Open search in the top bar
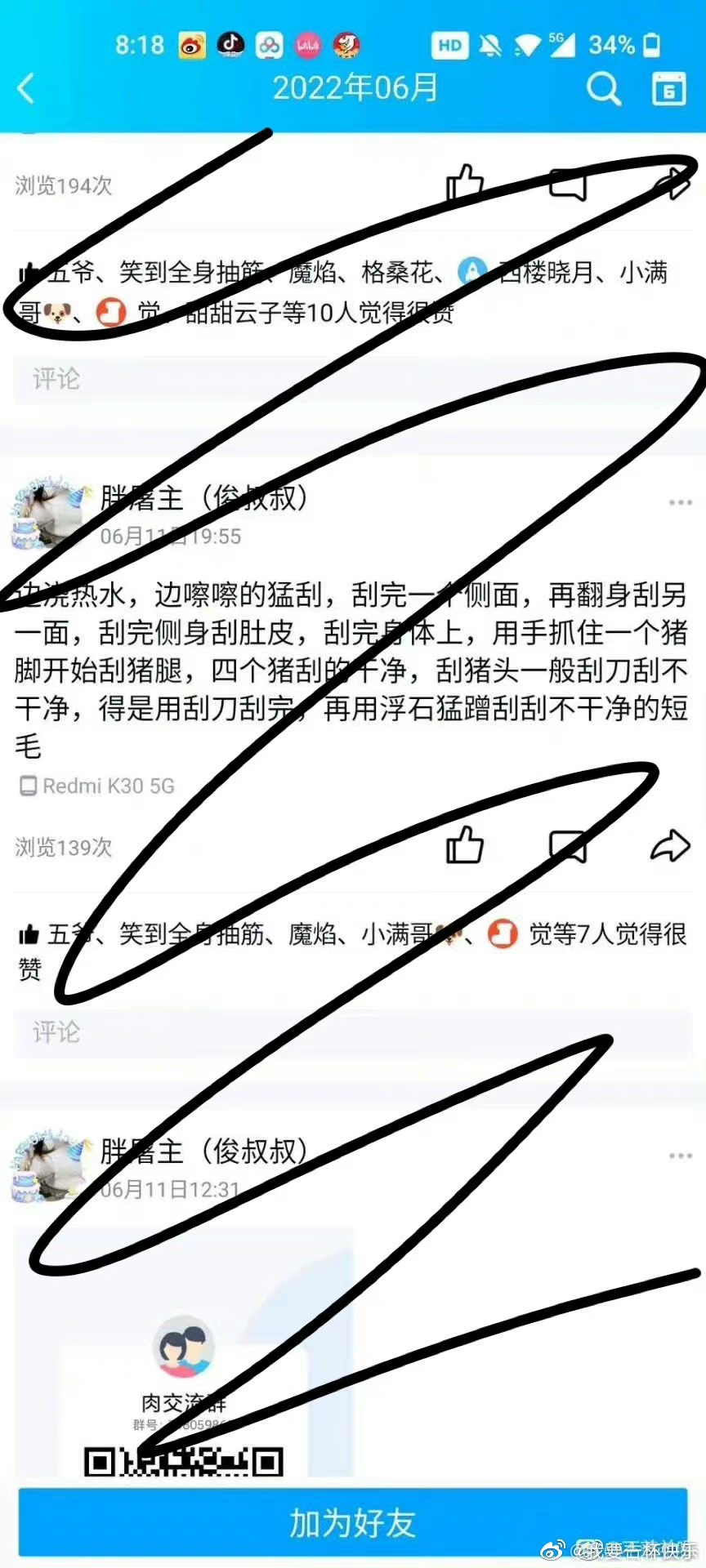This screenshot has width=706, height=1568. pos(603,88)
